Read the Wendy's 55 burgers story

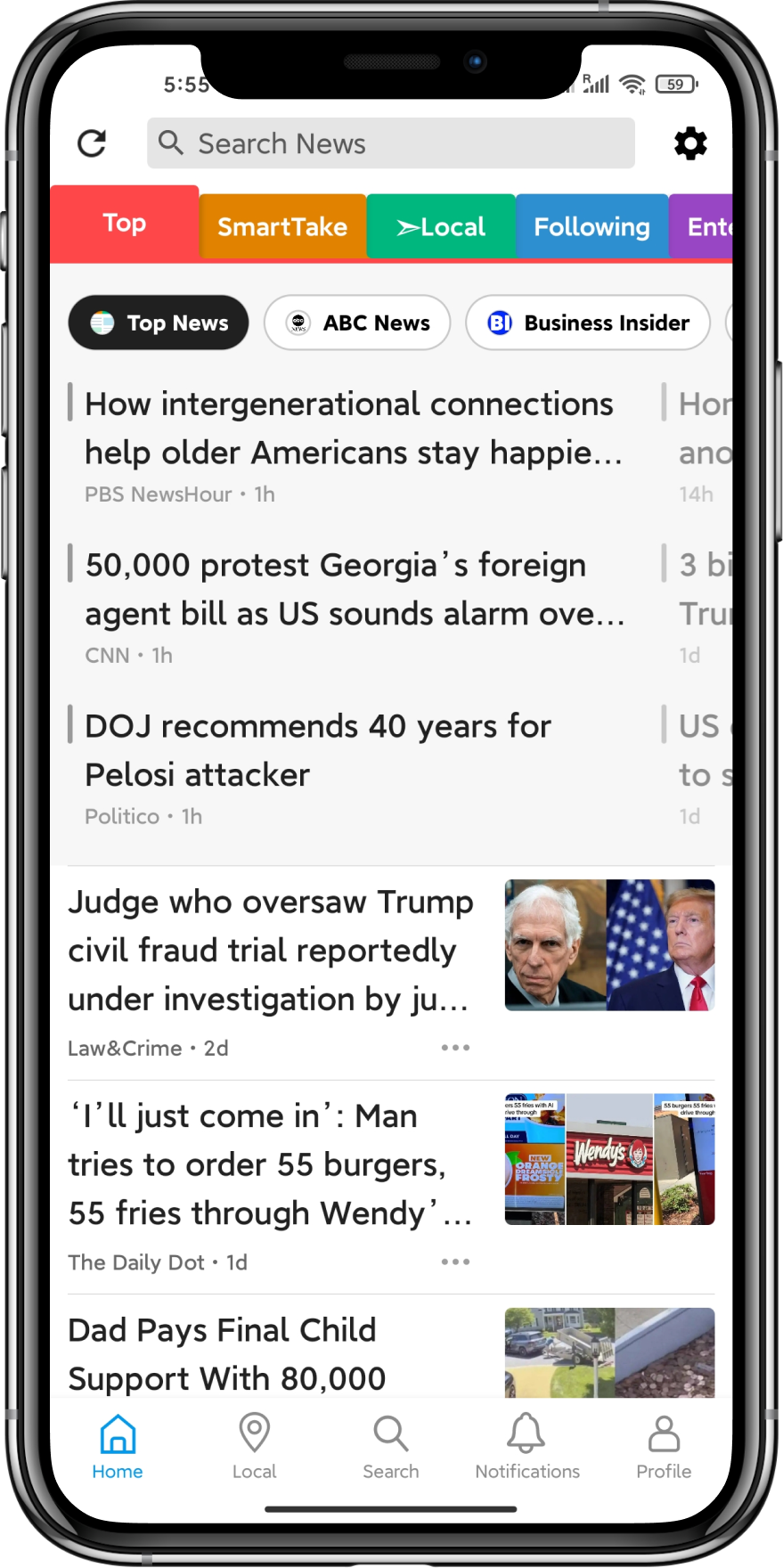[x=271, y=1164]
